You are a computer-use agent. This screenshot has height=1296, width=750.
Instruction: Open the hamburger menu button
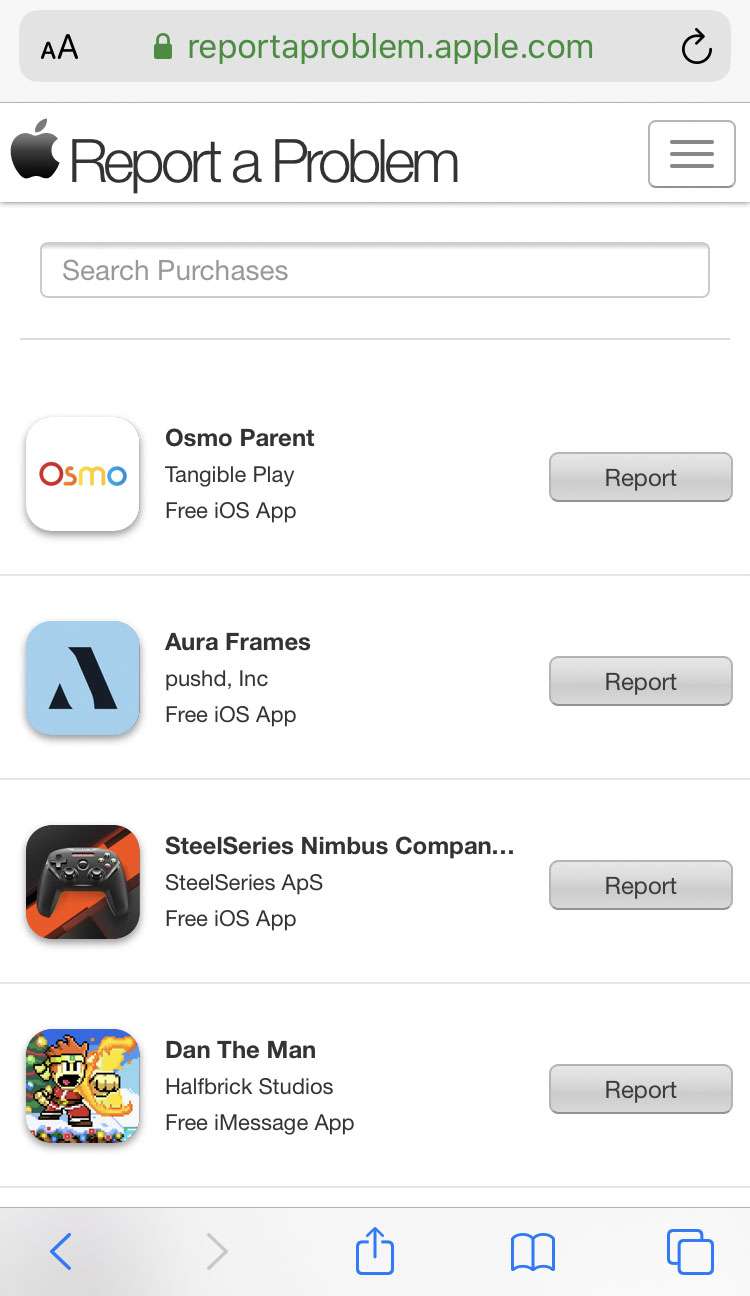(x=691, y=154)
